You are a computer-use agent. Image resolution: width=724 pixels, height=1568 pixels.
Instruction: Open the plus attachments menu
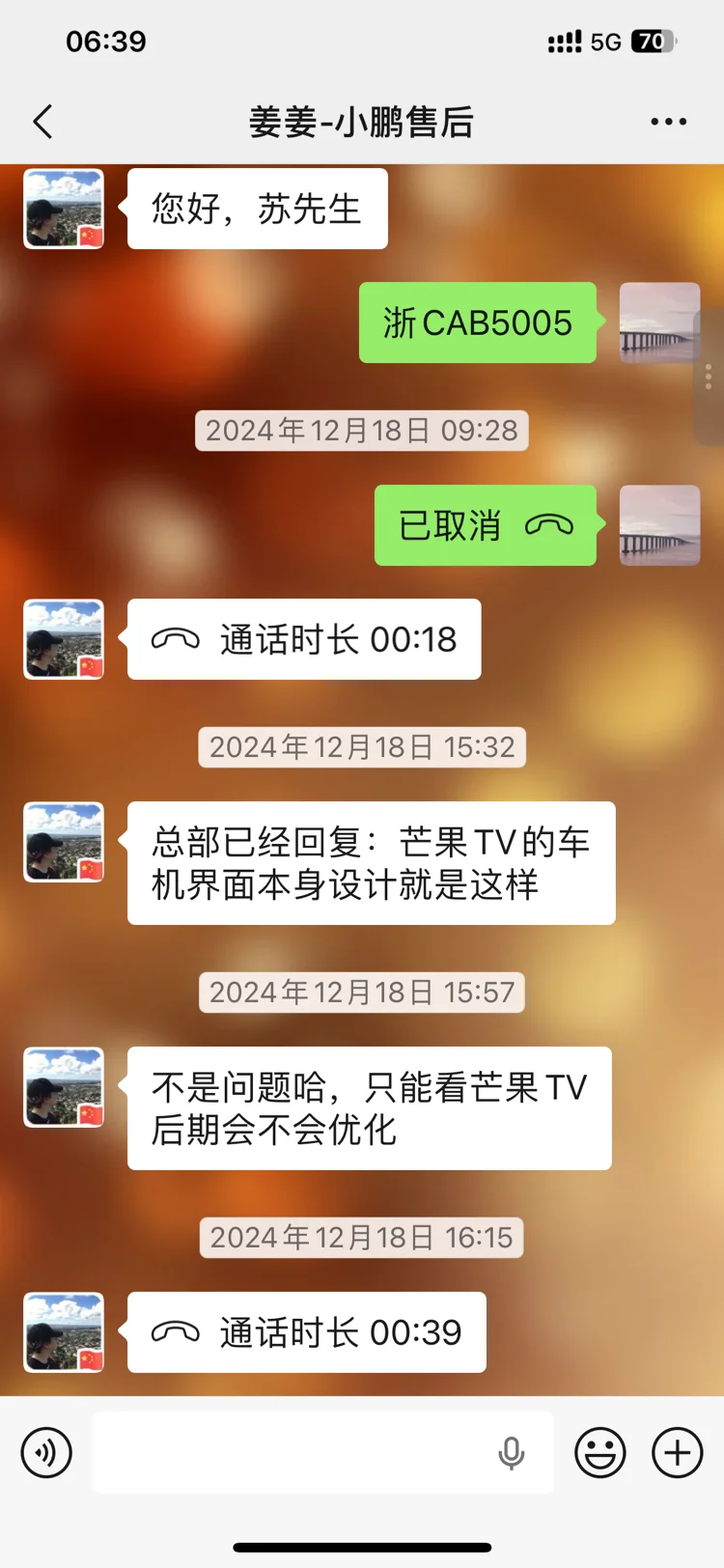tap(678, 1452)
